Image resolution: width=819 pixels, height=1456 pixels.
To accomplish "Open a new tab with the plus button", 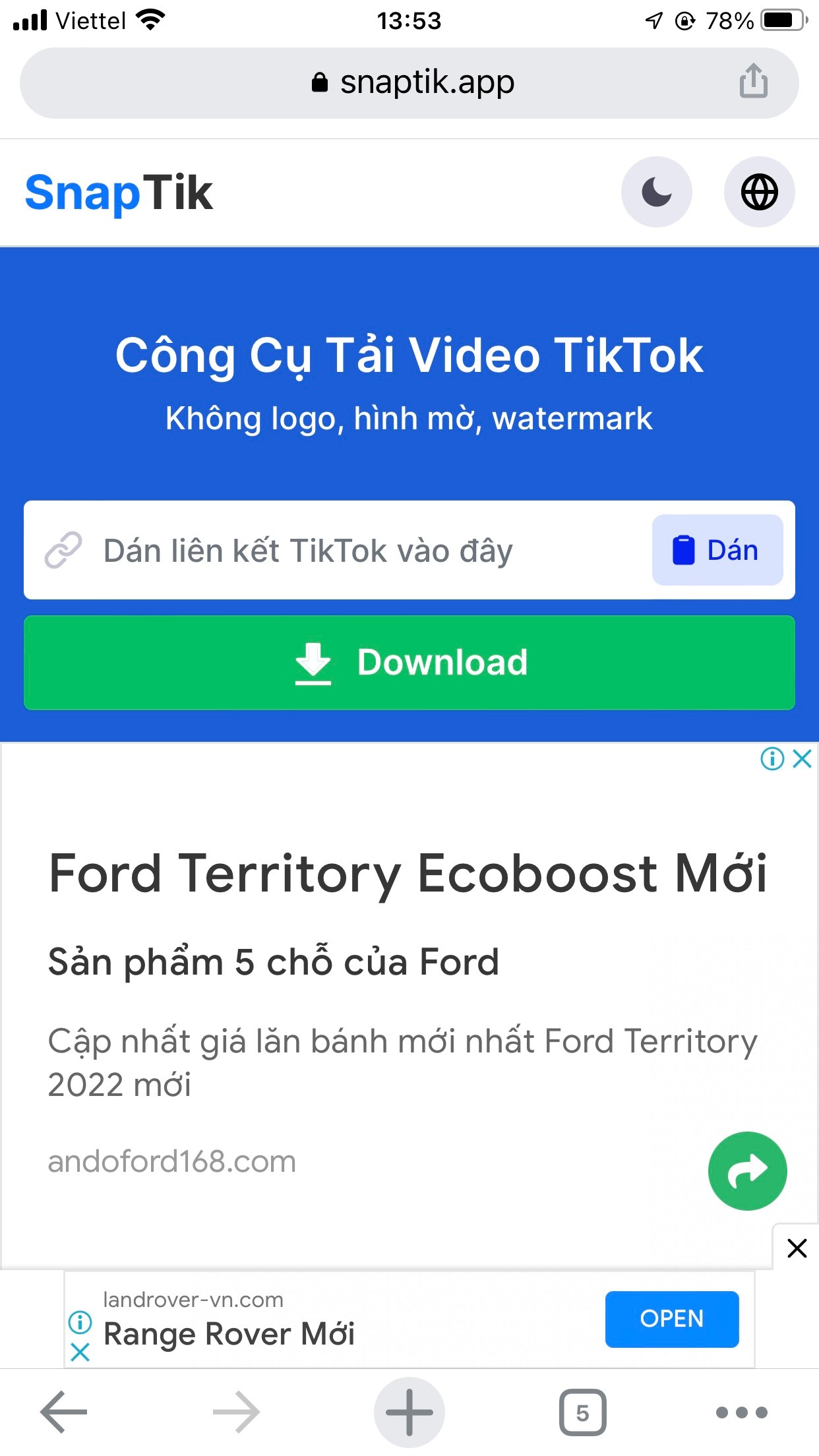I will tap(409, 1412).
